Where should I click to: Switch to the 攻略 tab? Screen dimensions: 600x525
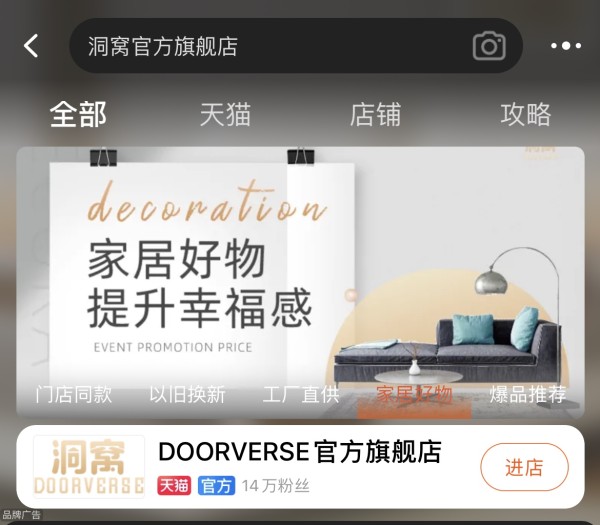tap(525, 114)
